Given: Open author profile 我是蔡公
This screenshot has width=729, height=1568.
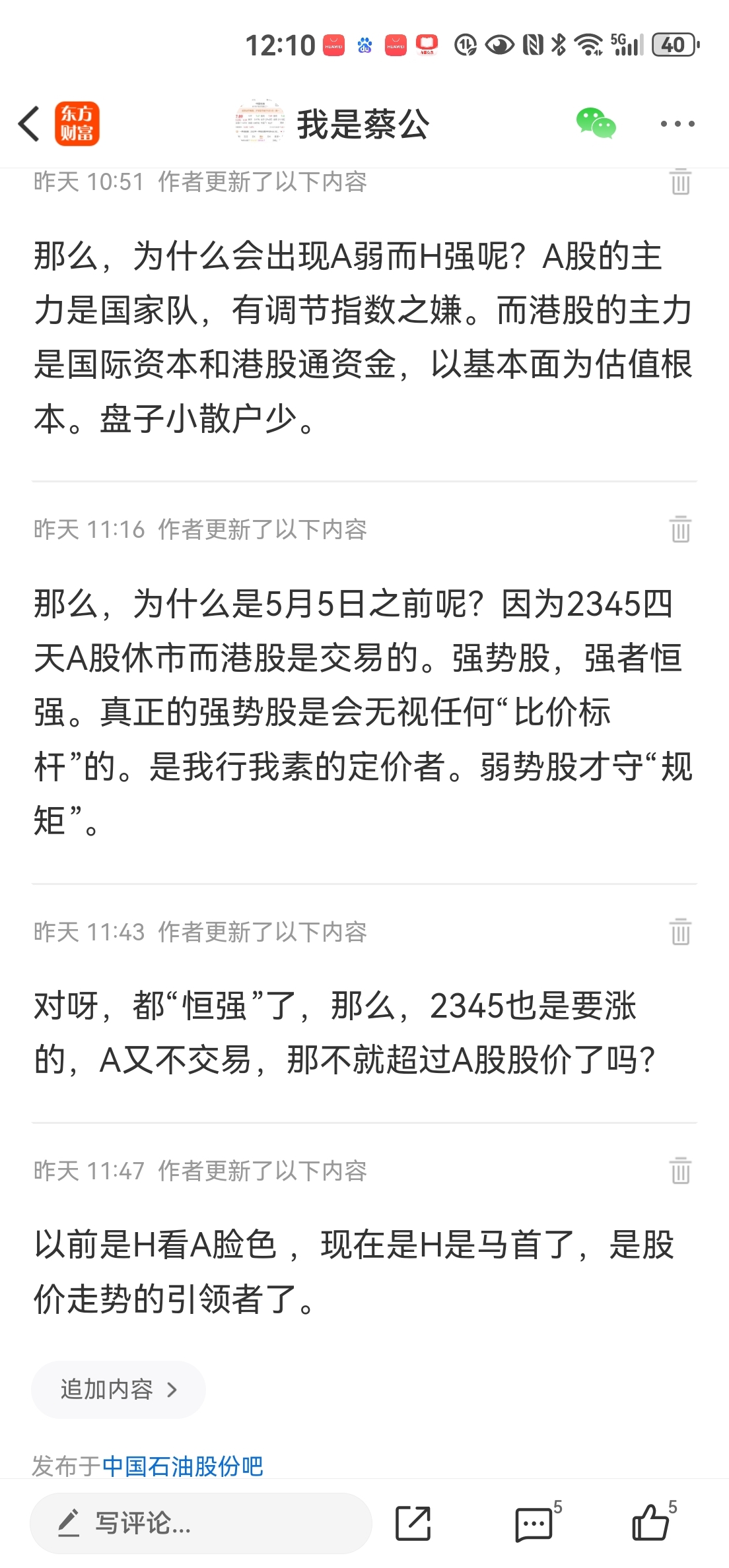Looking at the screenshot, I should click(x=331, y=123).
